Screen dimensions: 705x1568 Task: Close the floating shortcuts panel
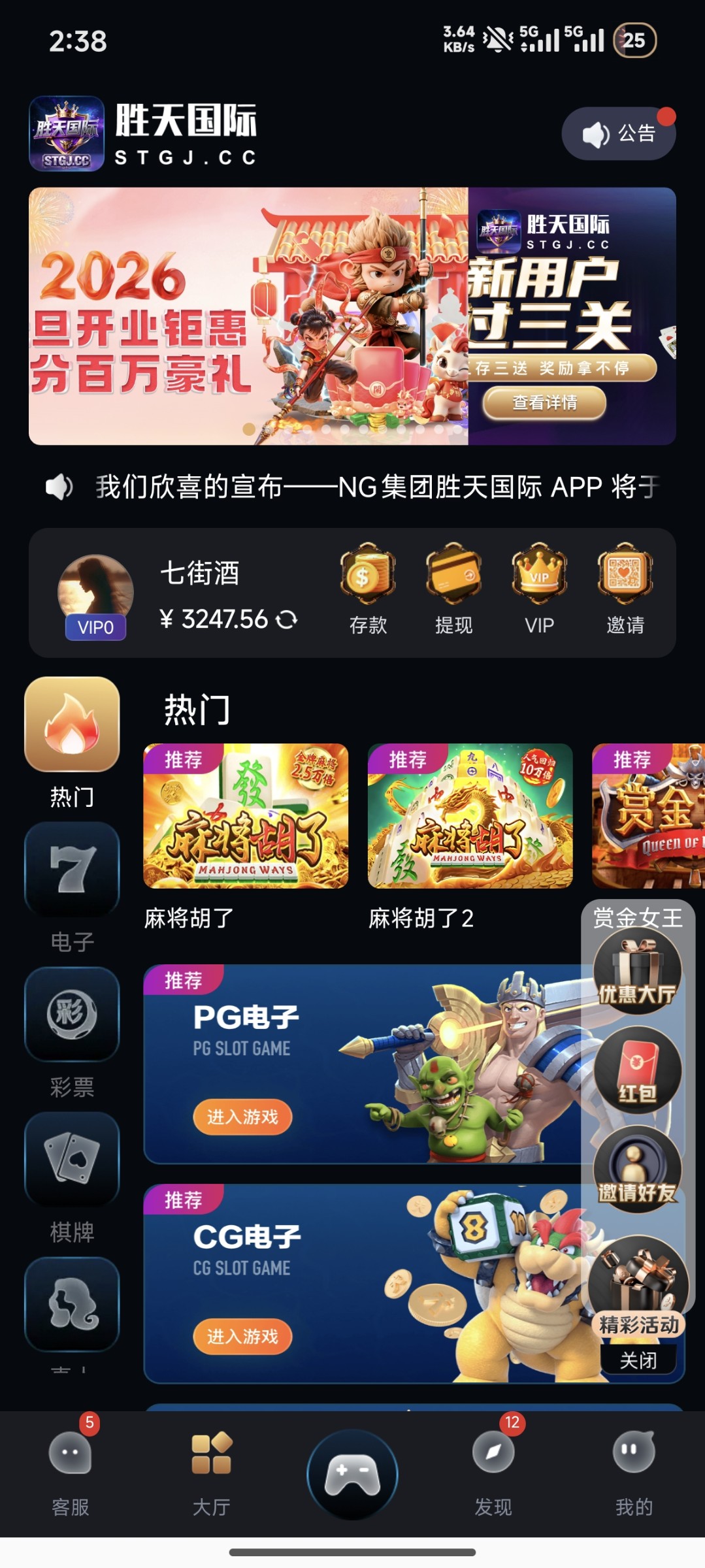[x=638, y=1360]
